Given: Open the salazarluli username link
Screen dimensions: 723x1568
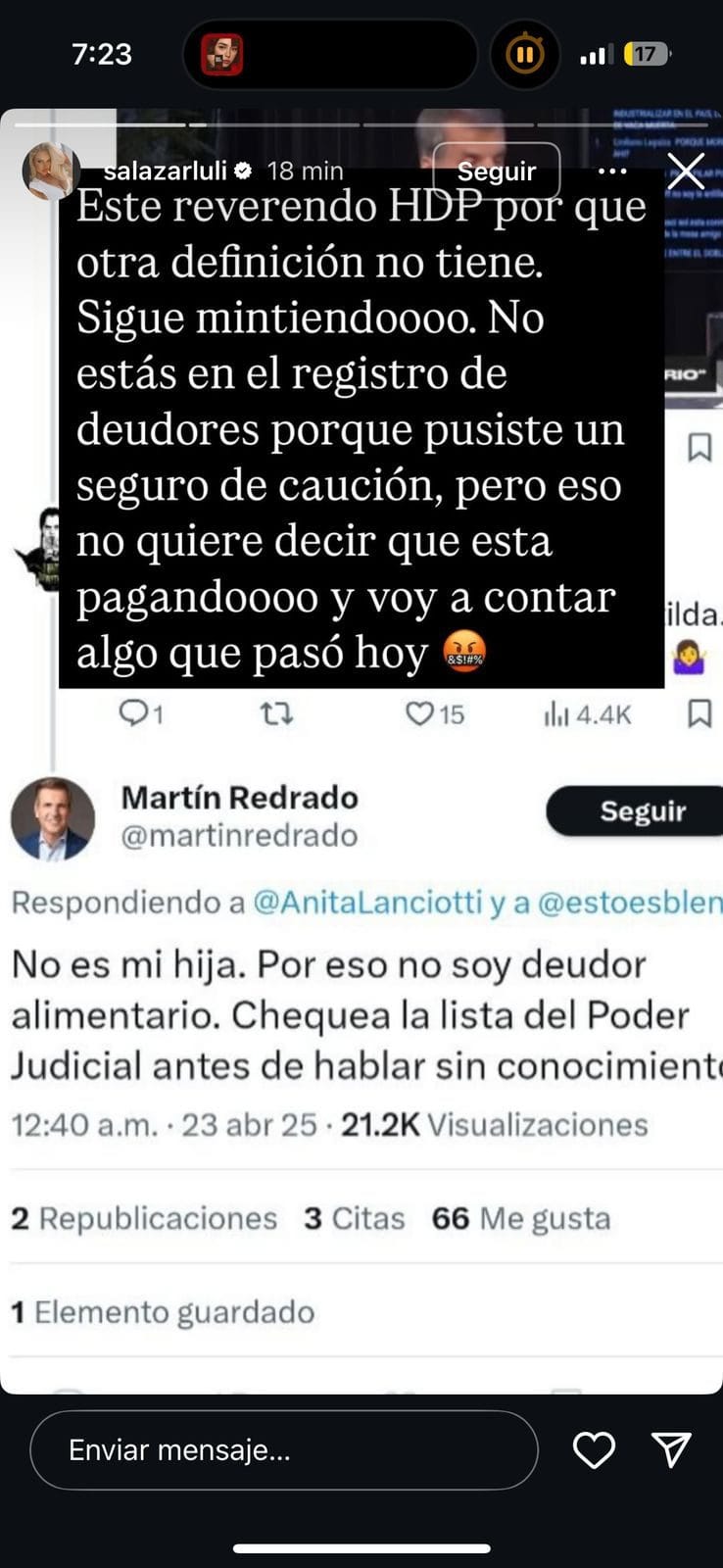Looking at the screenshot, I should (165, 171).
